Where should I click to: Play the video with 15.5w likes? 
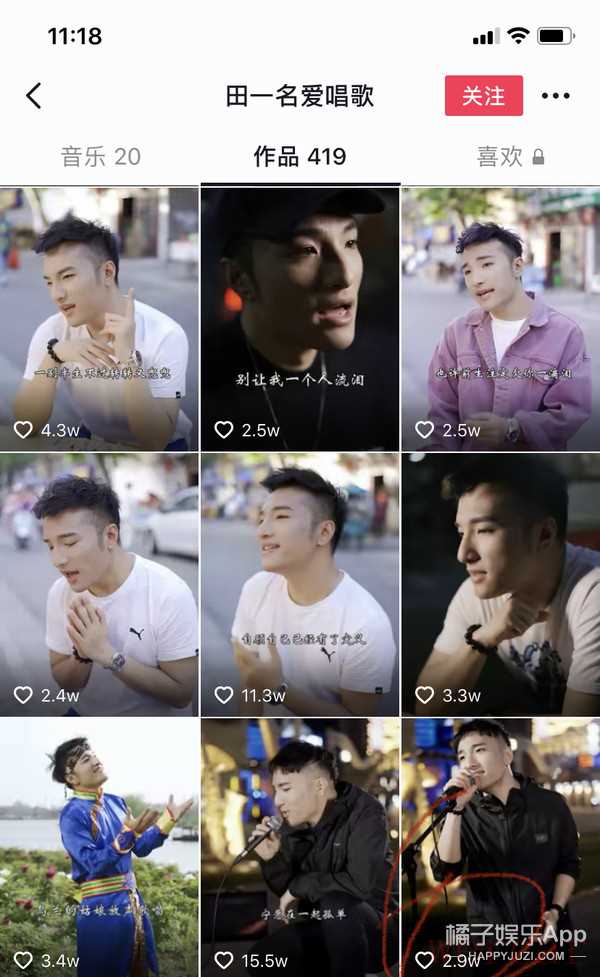[x=300, y=848]
